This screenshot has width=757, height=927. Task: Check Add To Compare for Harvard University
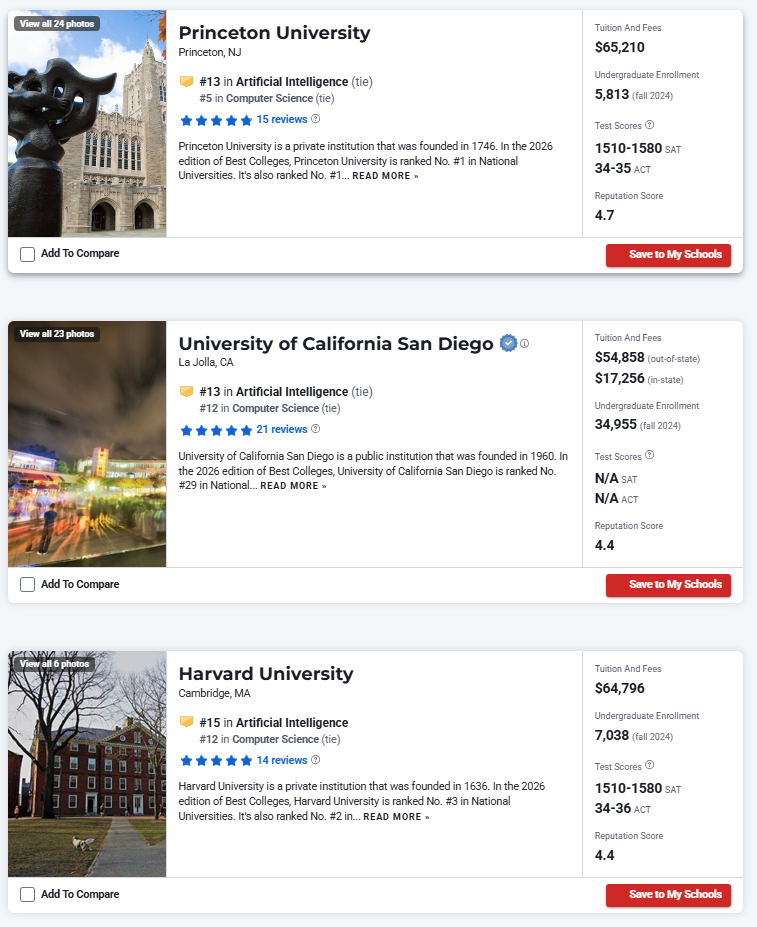(27, 894)
